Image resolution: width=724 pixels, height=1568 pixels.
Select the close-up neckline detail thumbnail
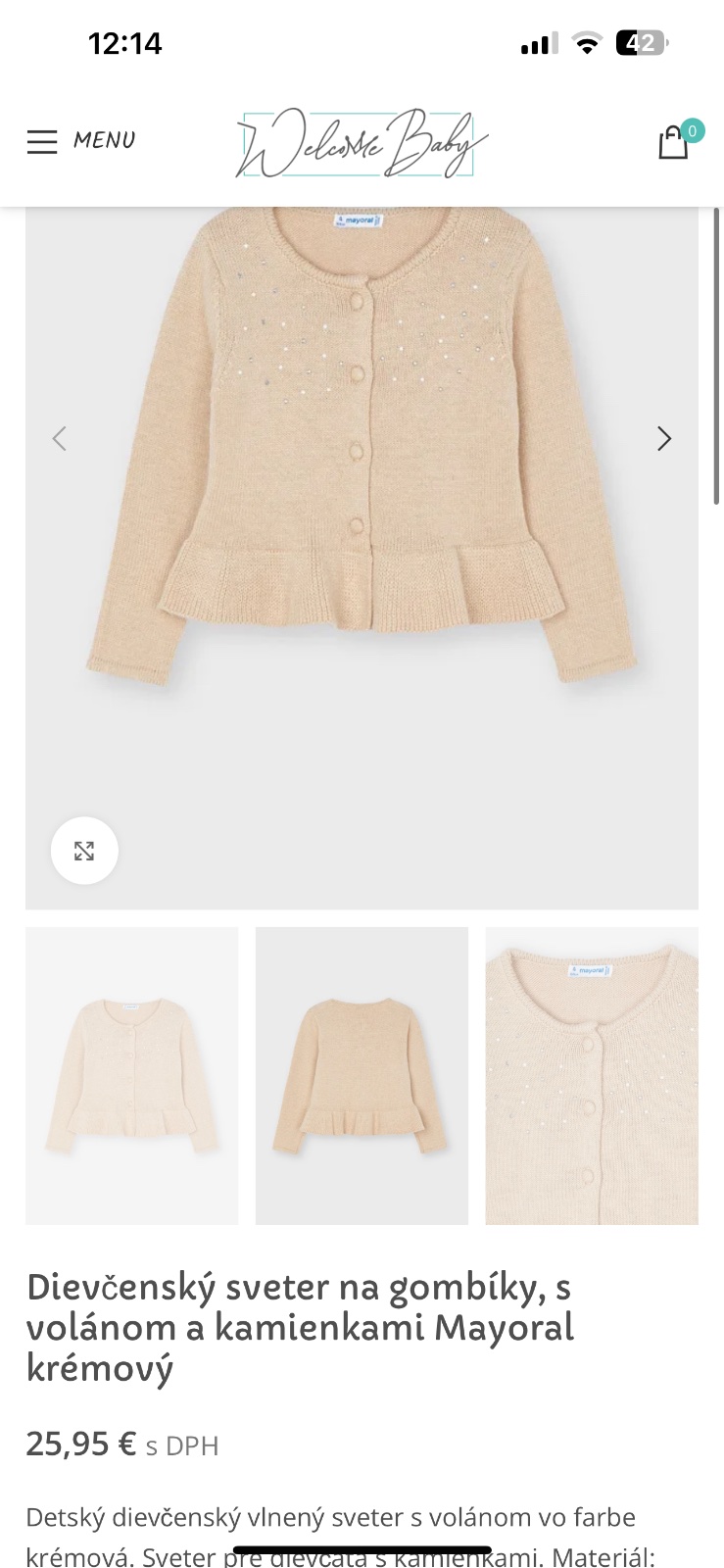(592, 1075)
